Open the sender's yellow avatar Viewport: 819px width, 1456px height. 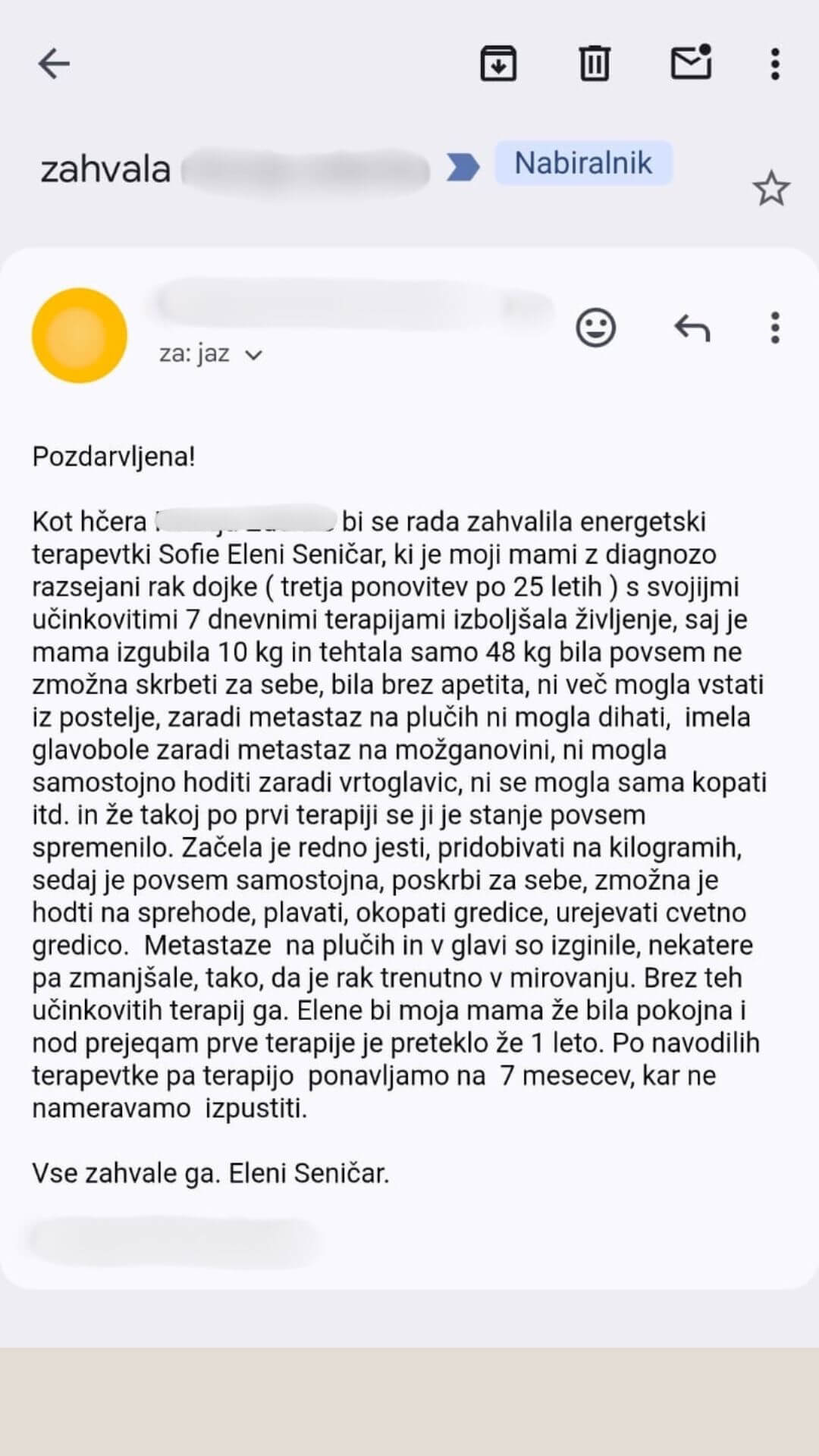(80, 335)
